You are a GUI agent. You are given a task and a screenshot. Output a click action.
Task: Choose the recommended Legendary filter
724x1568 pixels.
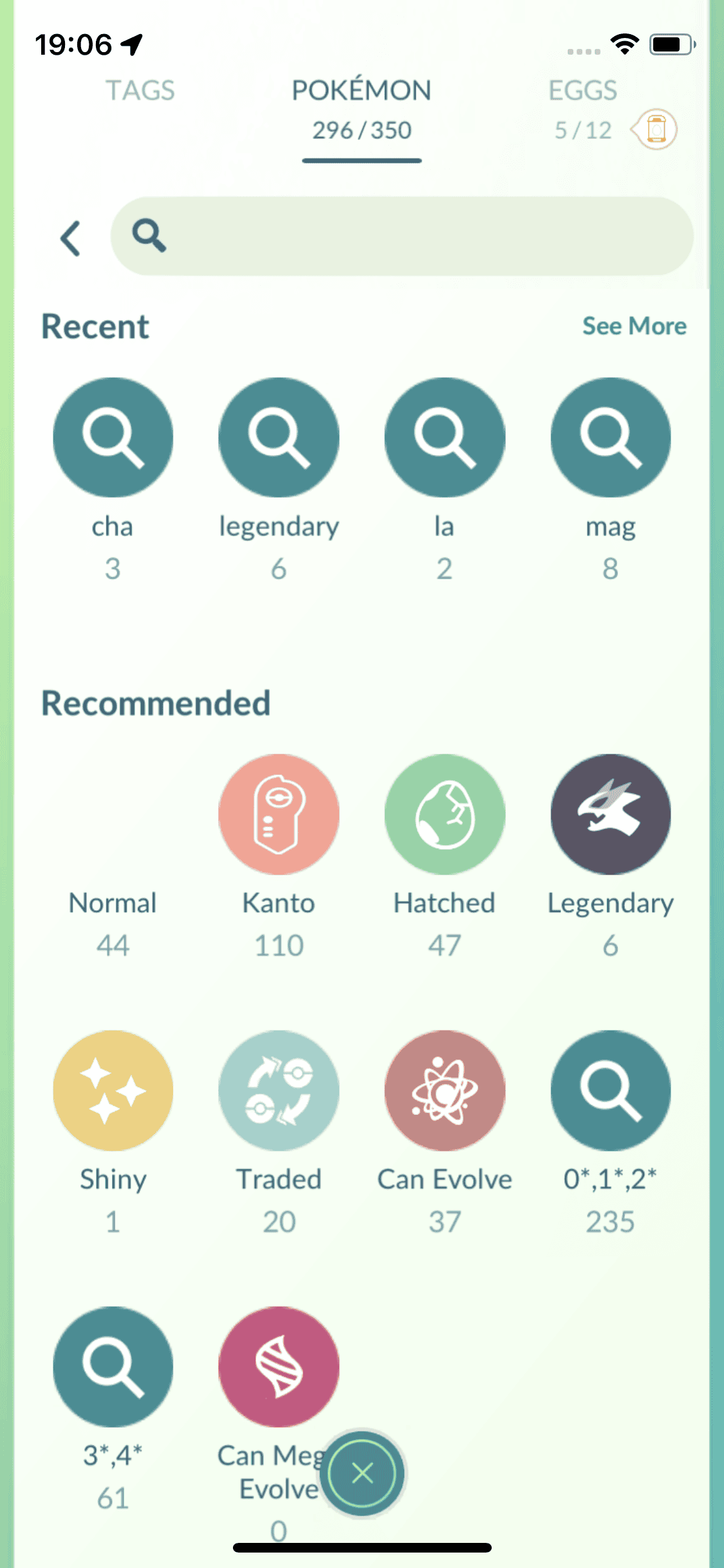[x=610, y=814]
